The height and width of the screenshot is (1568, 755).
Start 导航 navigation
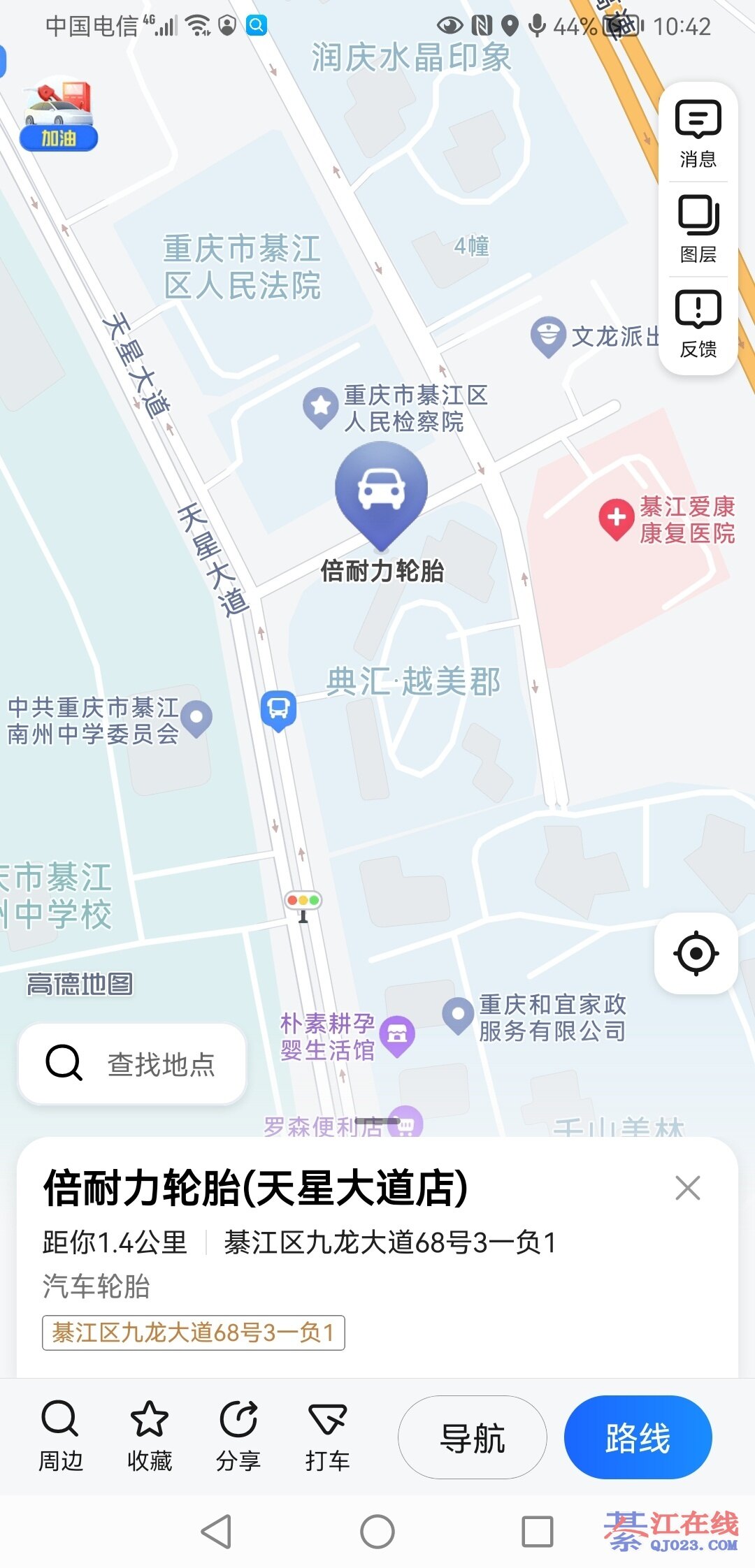473,1437
